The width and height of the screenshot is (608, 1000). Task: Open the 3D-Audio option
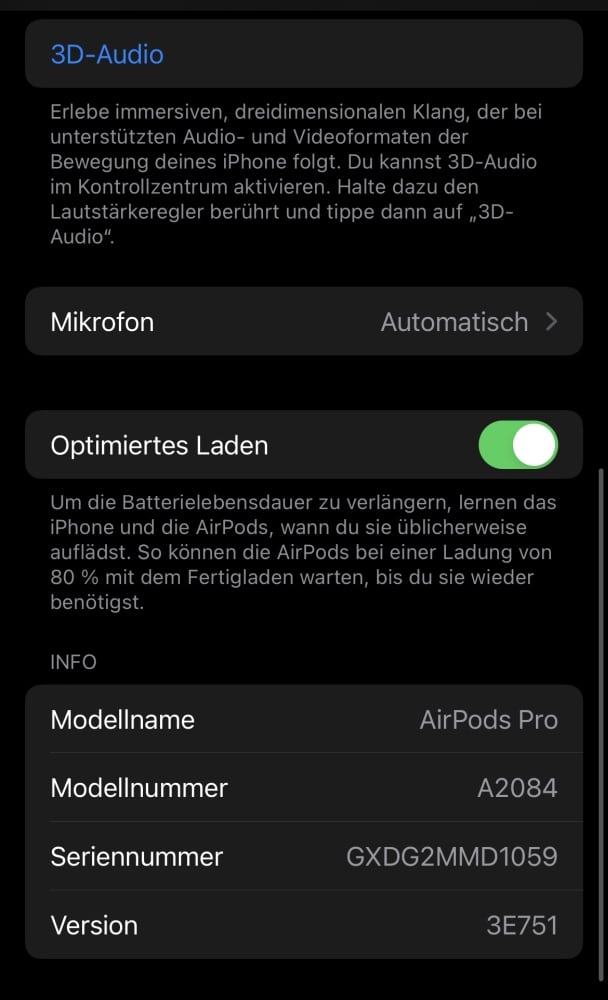(107, 54)
